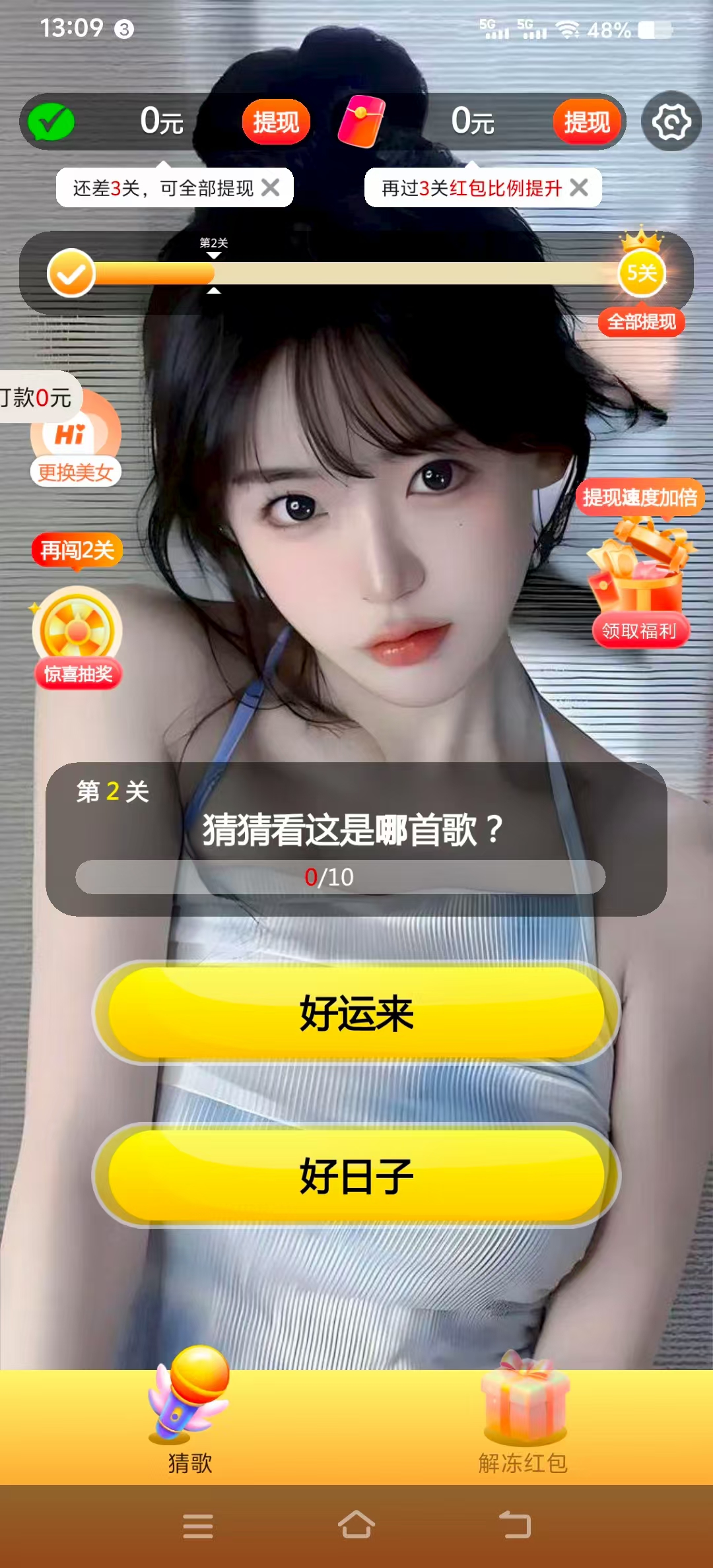Open the settings gear icon
Screen dimensions: 713x1568
[x=673, y=122]
